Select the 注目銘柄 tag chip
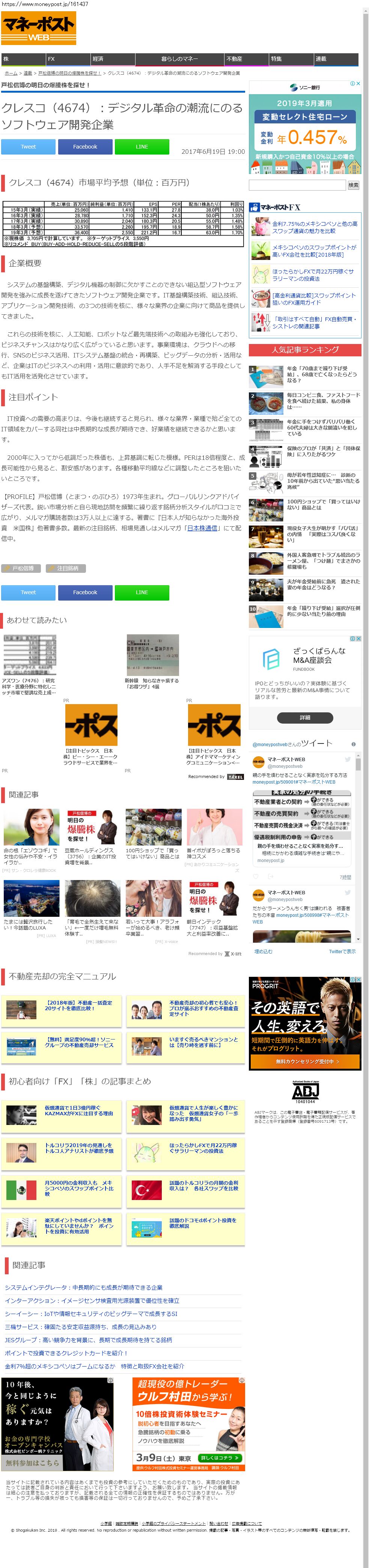The width and height of the screenshot is (369, 1568). [x=66, y=568]
